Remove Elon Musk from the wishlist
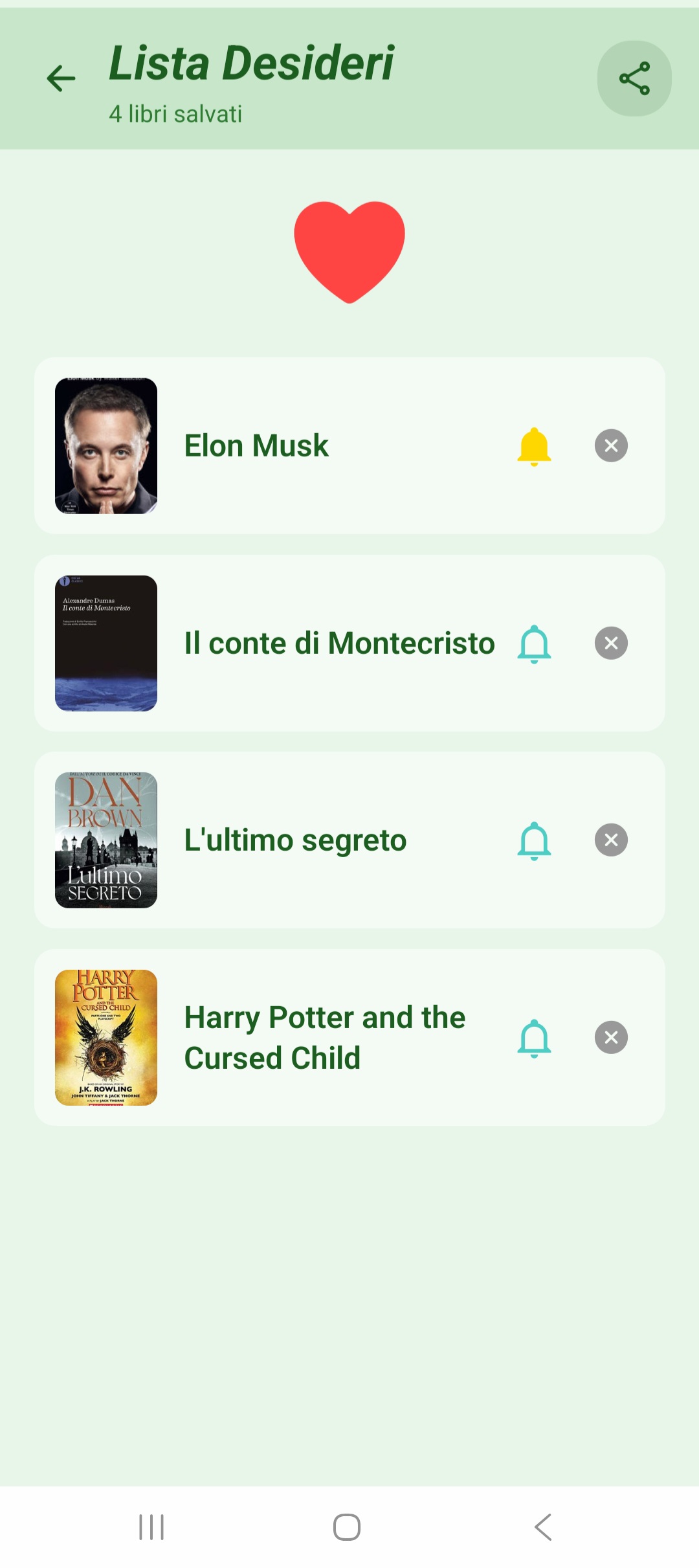The image size is (699, 1568). [x=611, y=445]
